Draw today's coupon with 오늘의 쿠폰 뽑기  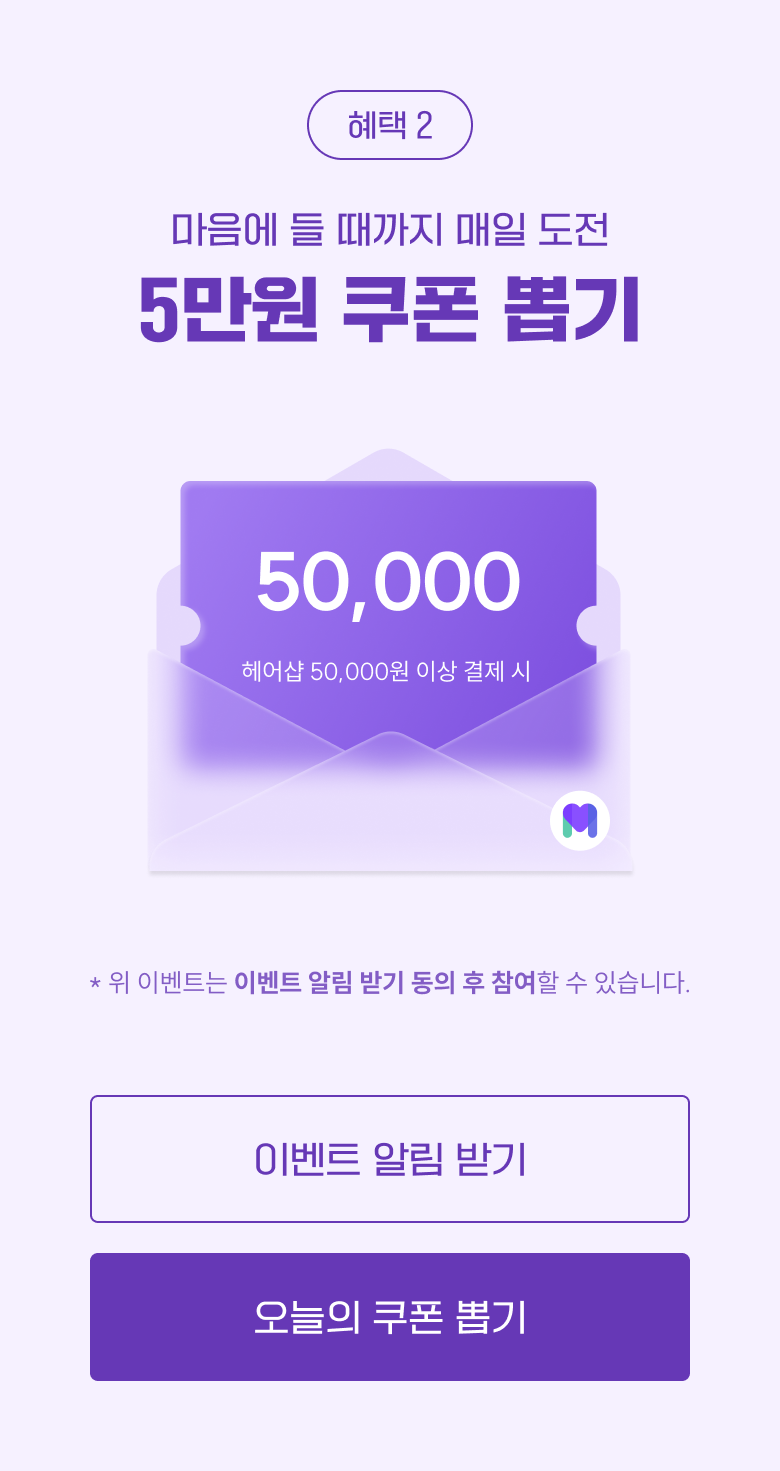coord(390,1317)
